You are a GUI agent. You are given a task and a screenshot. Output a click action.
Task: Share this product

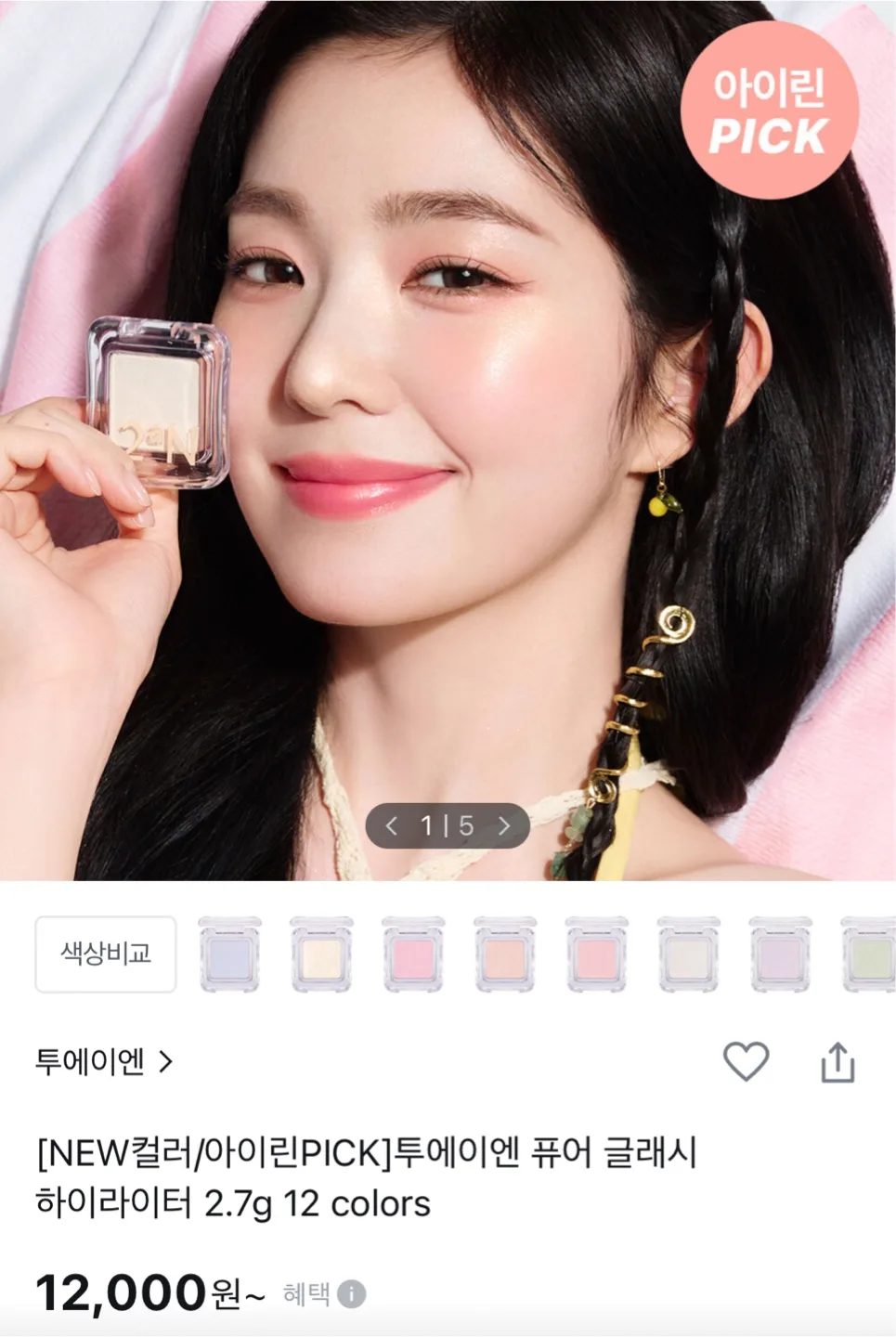(837, 1062)
